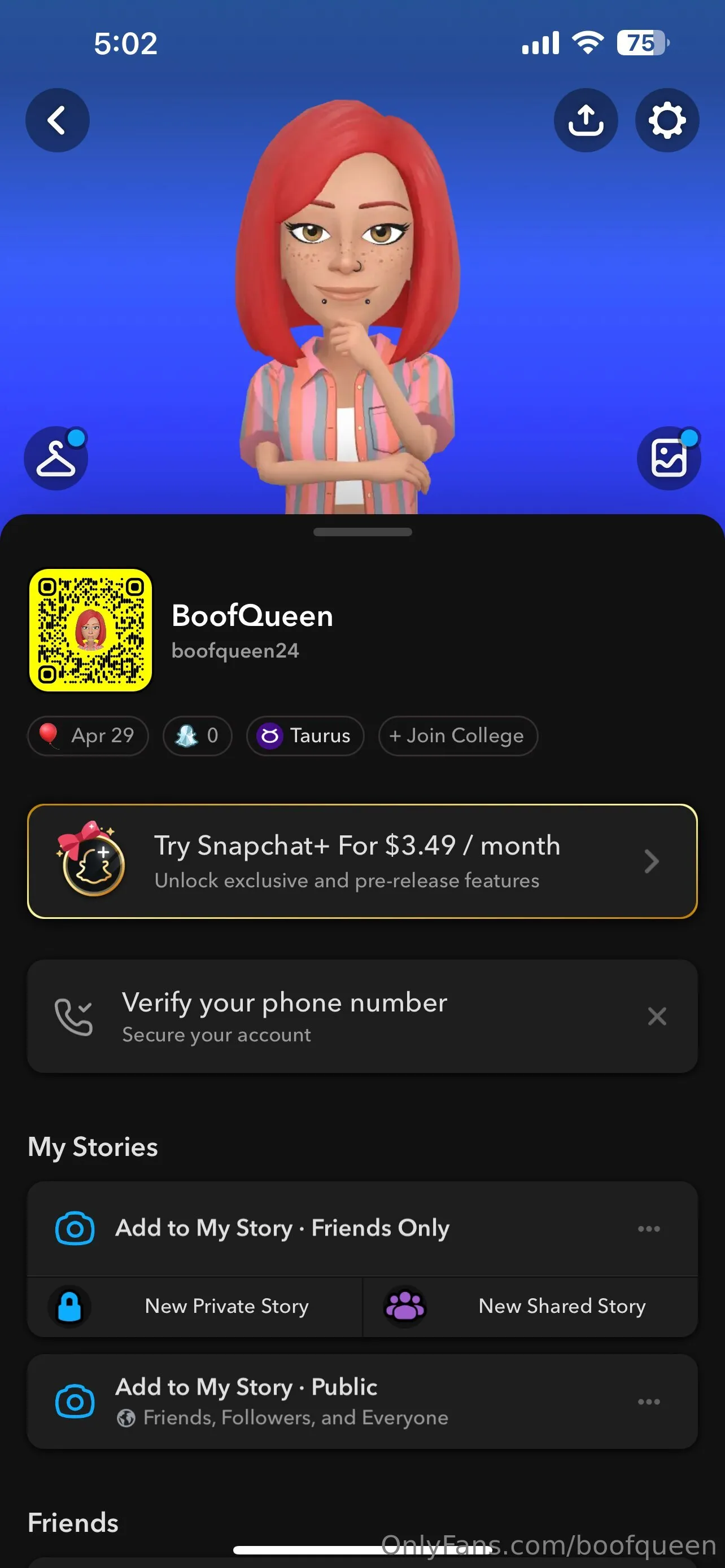Screen dimensions: 725x1568
Task: Tap Join College on the profile
Action: (457, 736)
